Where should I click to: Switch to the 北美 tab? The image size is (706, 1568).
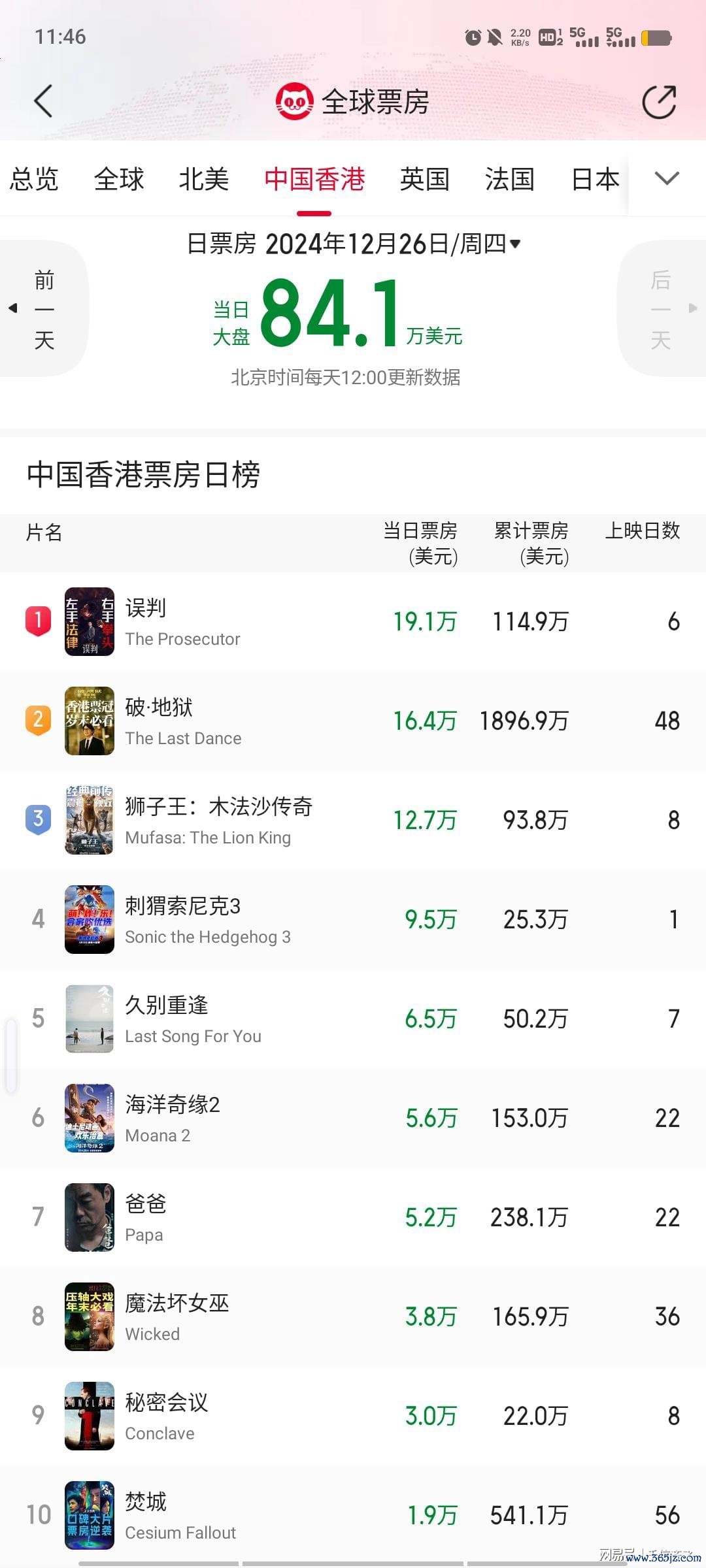(x=204, y=179)
